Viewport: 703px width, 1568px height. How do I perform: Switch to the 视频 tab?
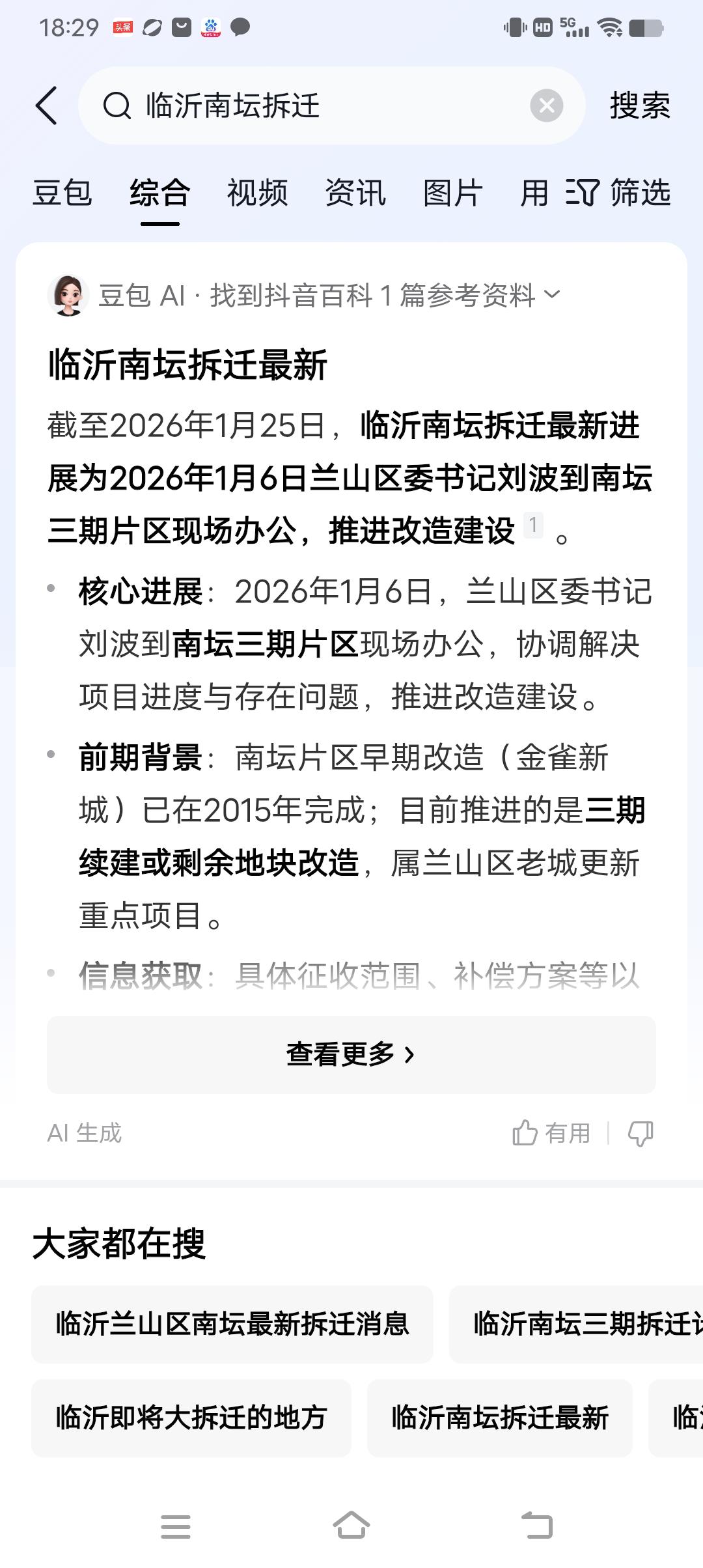coord(257,193)
